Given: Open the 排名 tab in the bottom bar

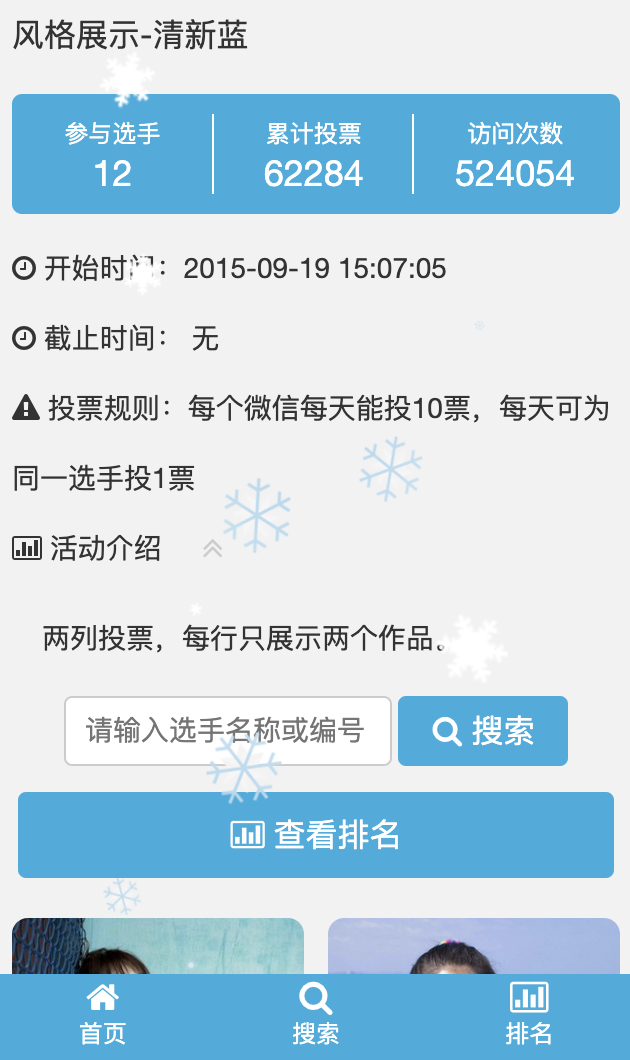Looking at the screenshot, I should coord(529,1014).
